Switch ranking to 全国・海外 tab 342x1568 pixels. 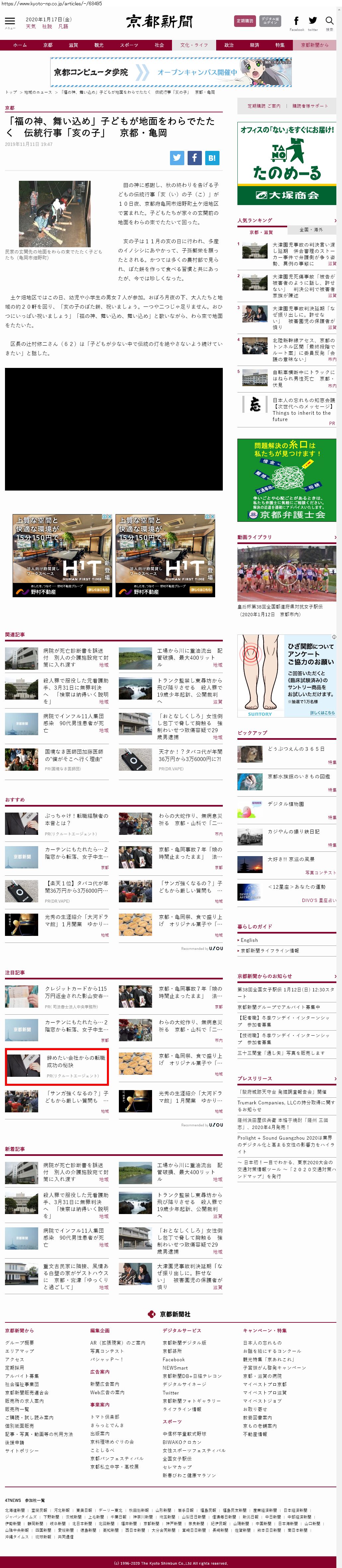point(311,230)
